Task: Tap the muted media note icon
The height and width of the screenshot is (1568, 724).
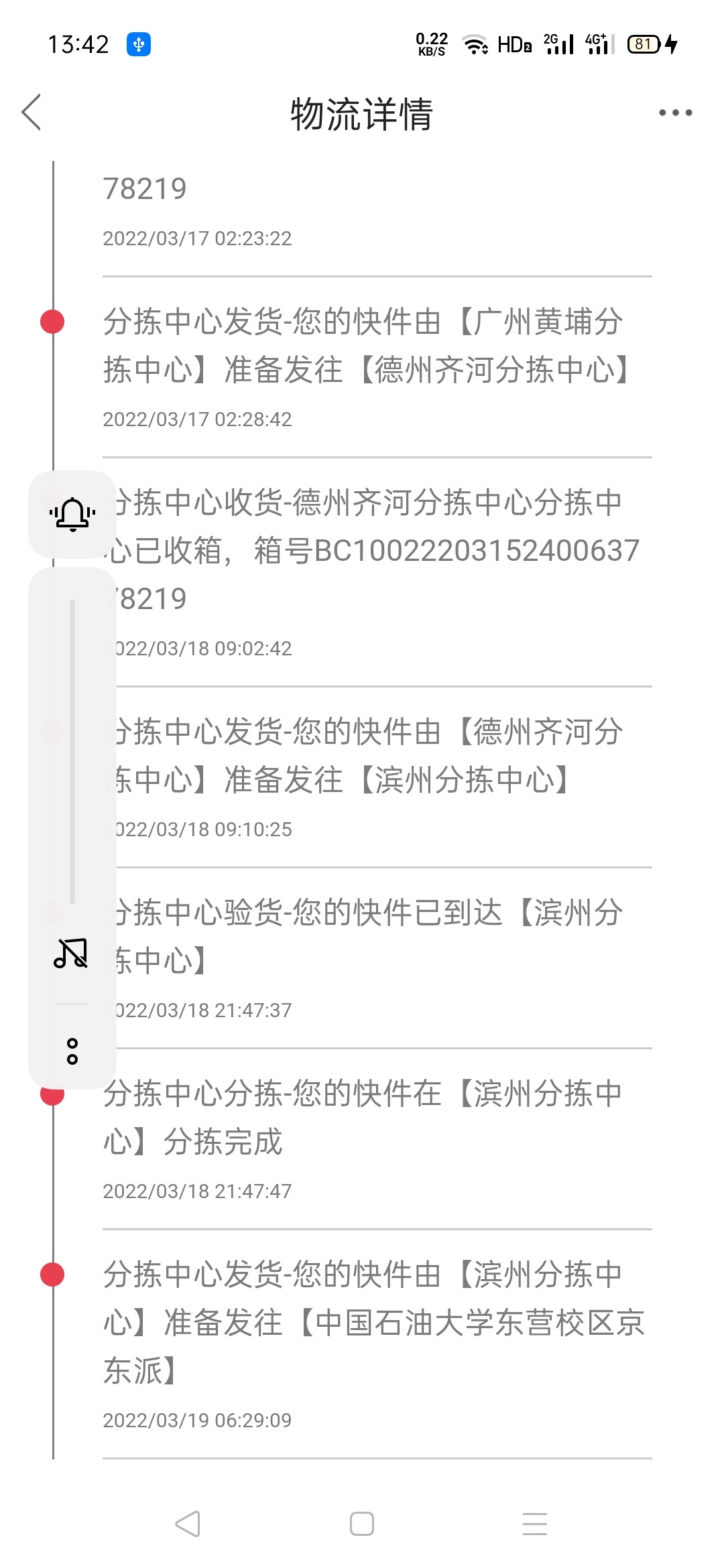Action: (x=71, y=953)
